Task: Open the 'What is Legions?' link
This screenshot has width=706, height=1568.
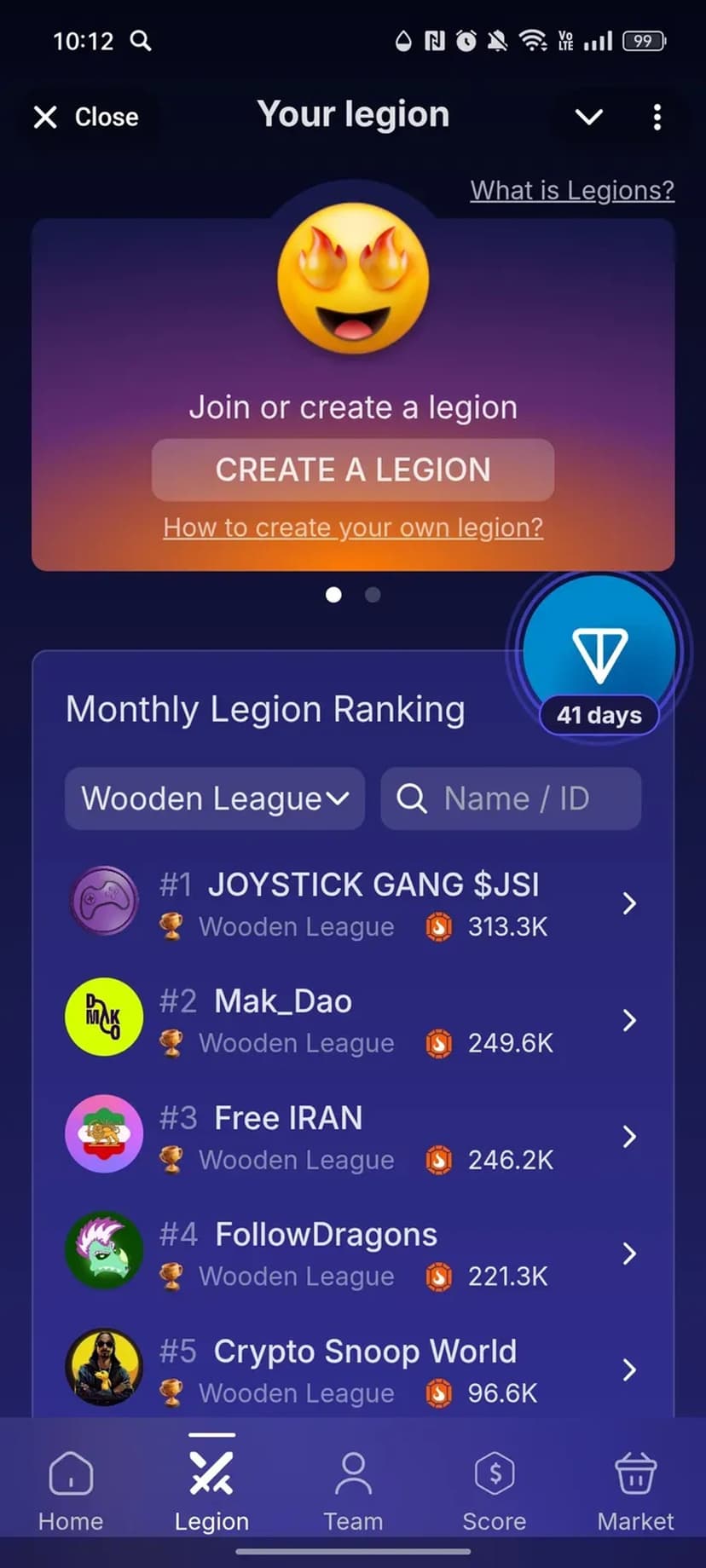Action: (571, 190)
